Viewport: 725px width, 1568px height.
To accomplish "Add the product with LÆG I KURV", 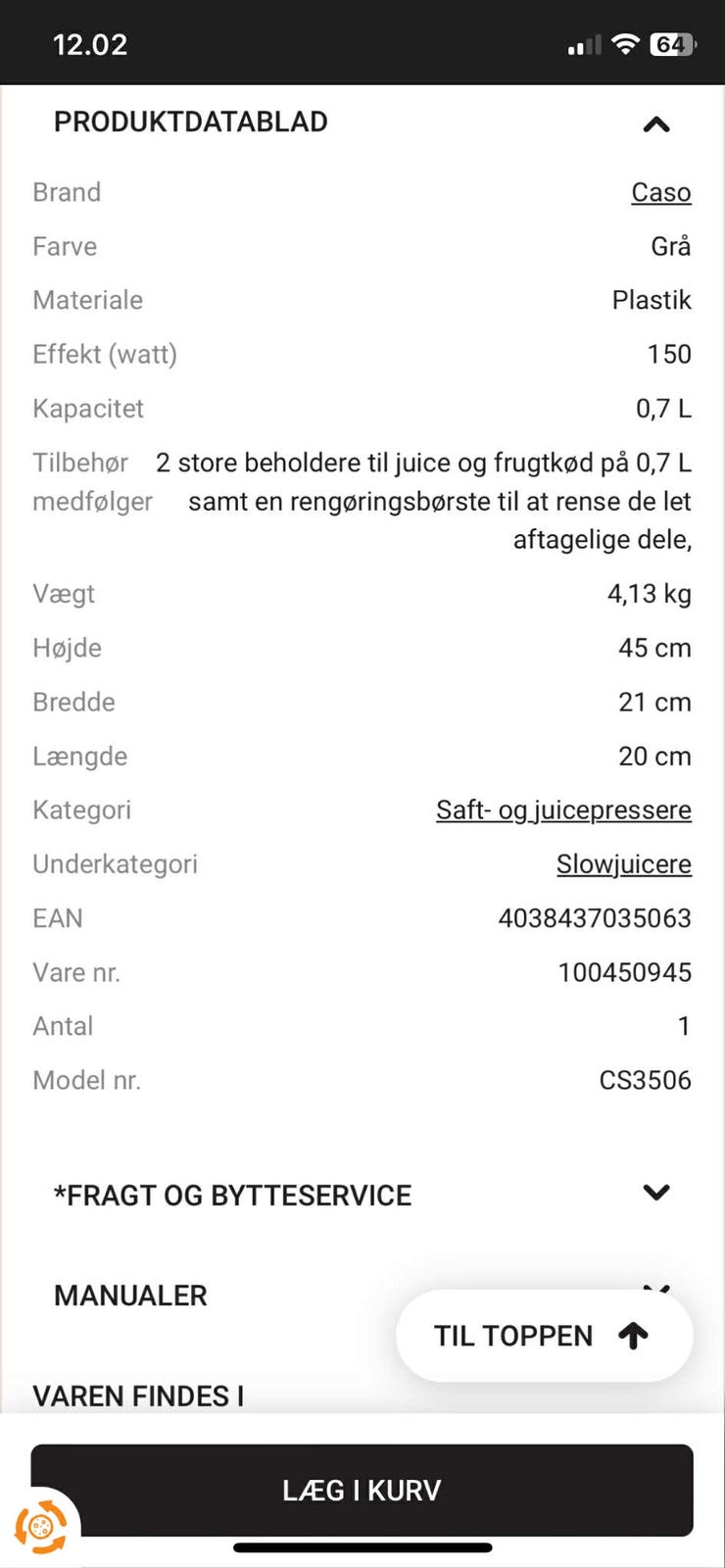I will 362,1490.
